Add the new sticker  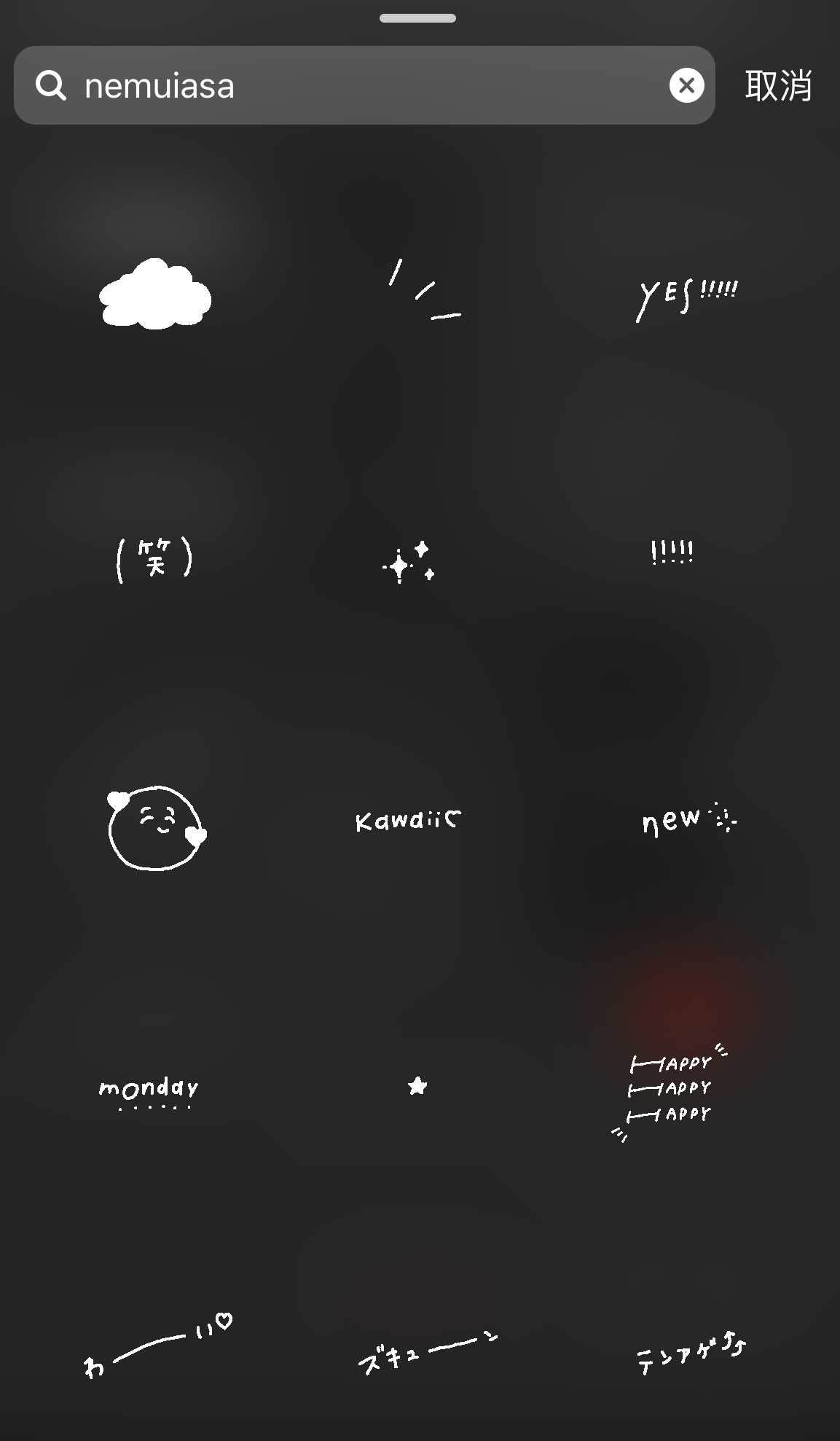(688, 821)
